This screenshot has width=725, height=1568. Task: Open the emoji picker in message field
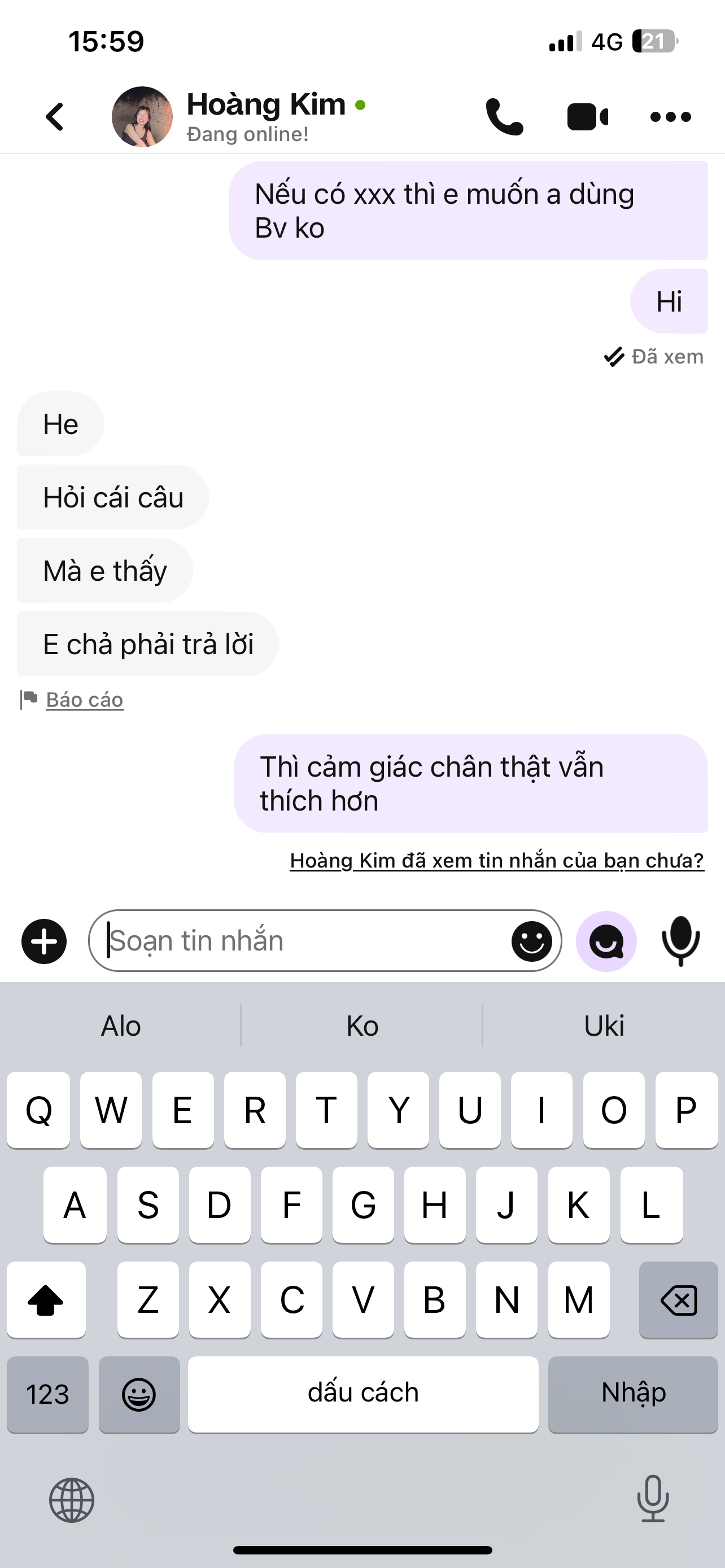coord(531,941)
